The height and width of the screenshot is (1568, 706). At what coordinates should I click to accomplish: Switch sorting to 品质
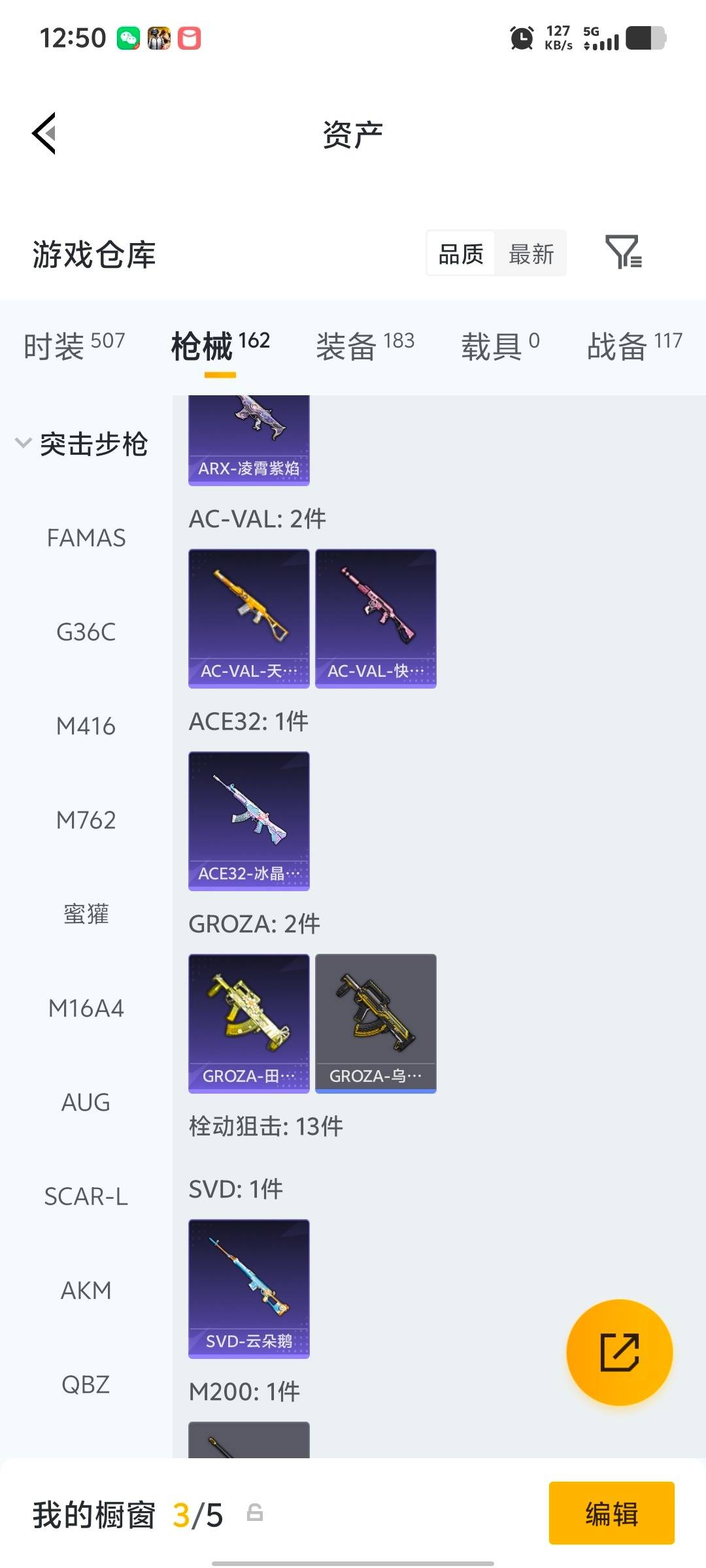click(x=460, y=253)
